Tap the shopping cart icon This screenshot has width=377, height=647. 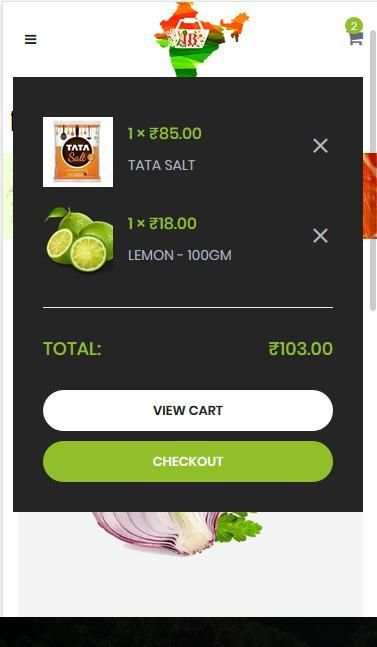click(x=355, y=34)
